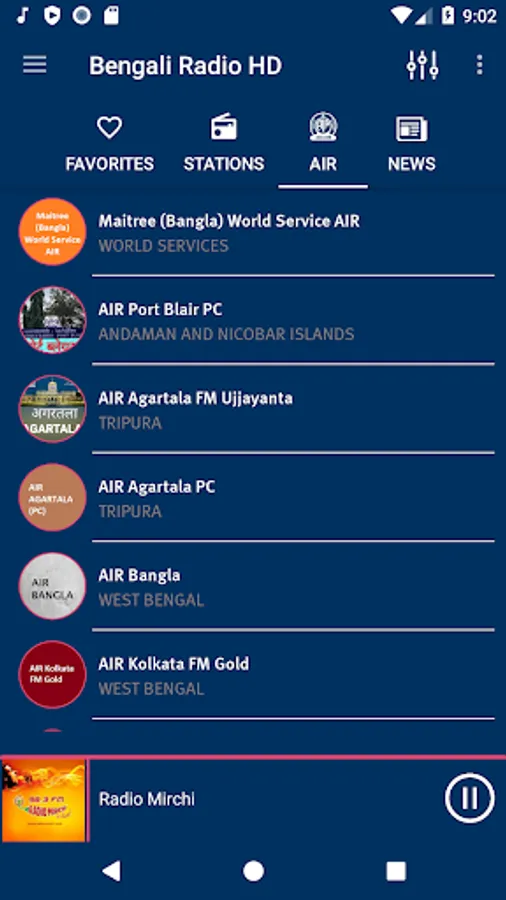Viewport: 506px width, 900px height.
Task: Play the AIR Port Blair PC station
Action: [x=253, y=320]
